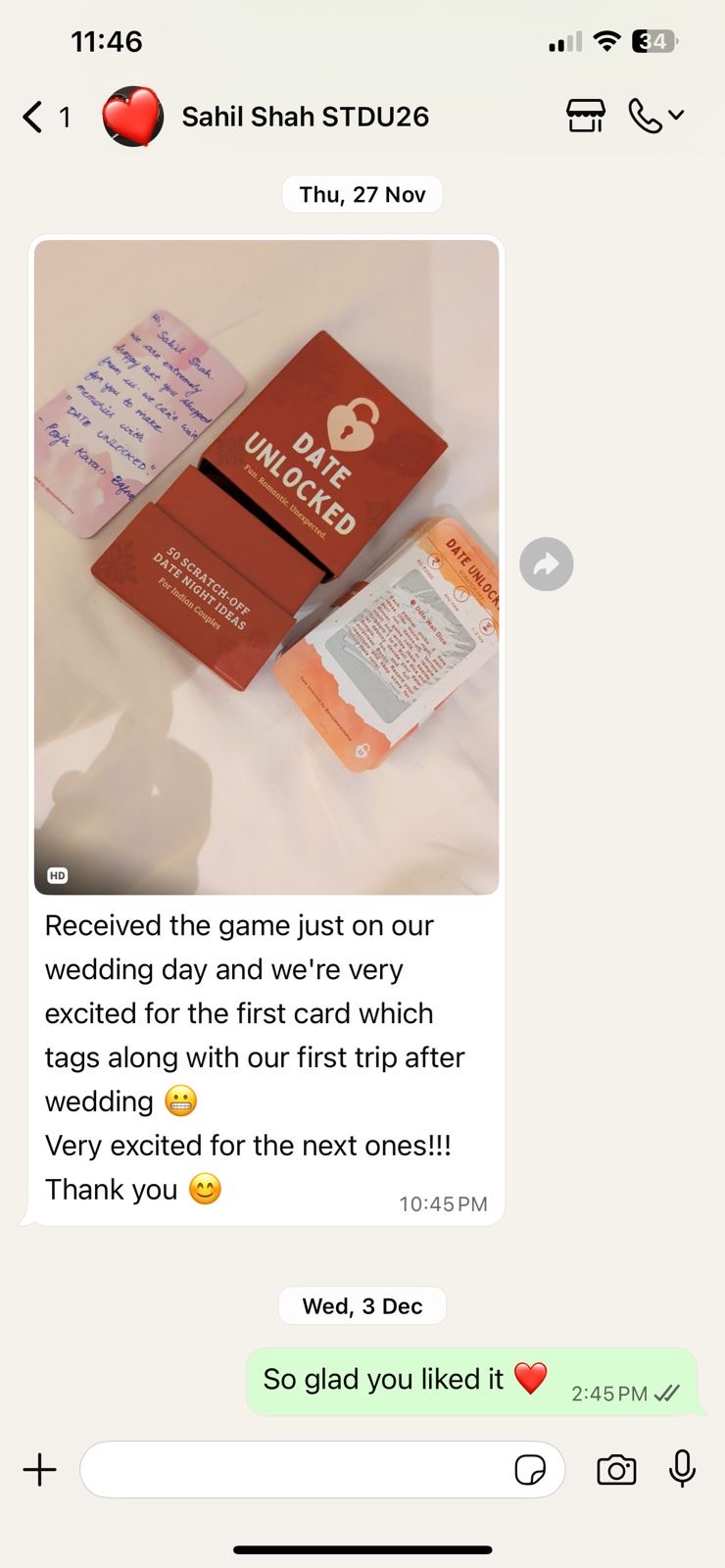Open Sahil Shah STDU26 contact info

[x=305, y=117]
